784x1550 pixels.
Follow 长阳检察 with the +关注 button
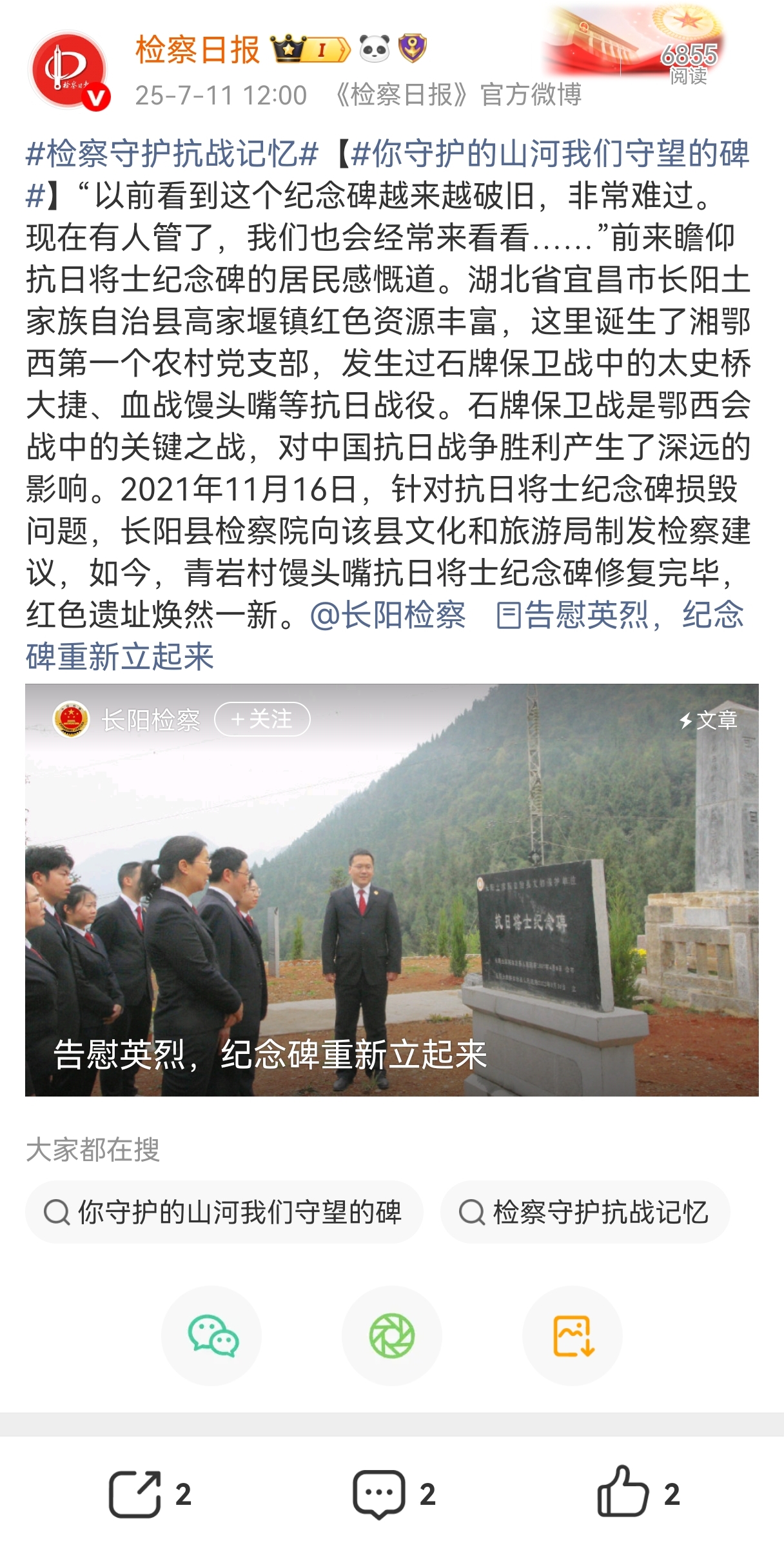262,719
